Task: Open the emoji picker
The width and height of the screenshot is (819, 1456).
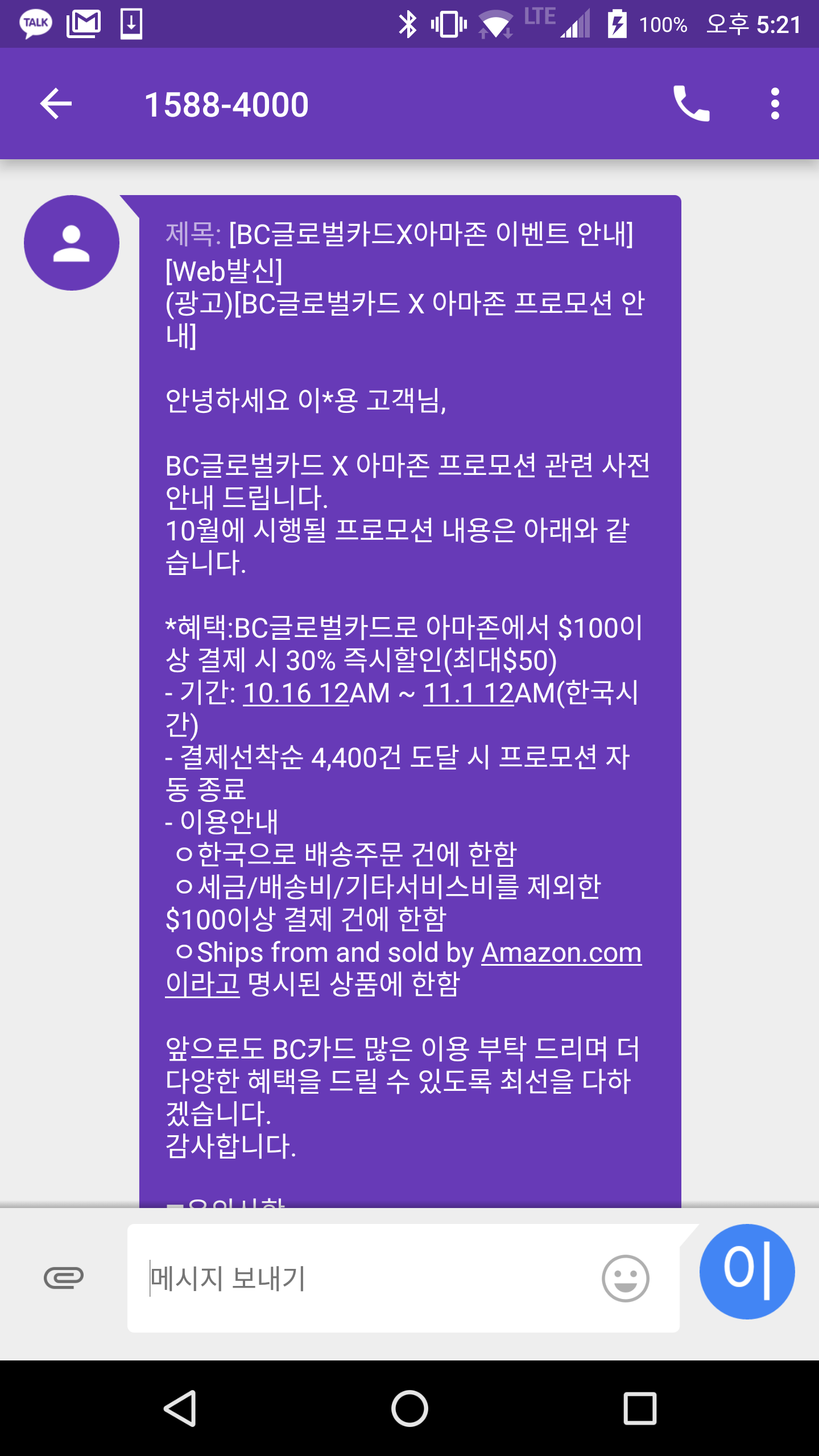Action: click(x=625, y=1278)
